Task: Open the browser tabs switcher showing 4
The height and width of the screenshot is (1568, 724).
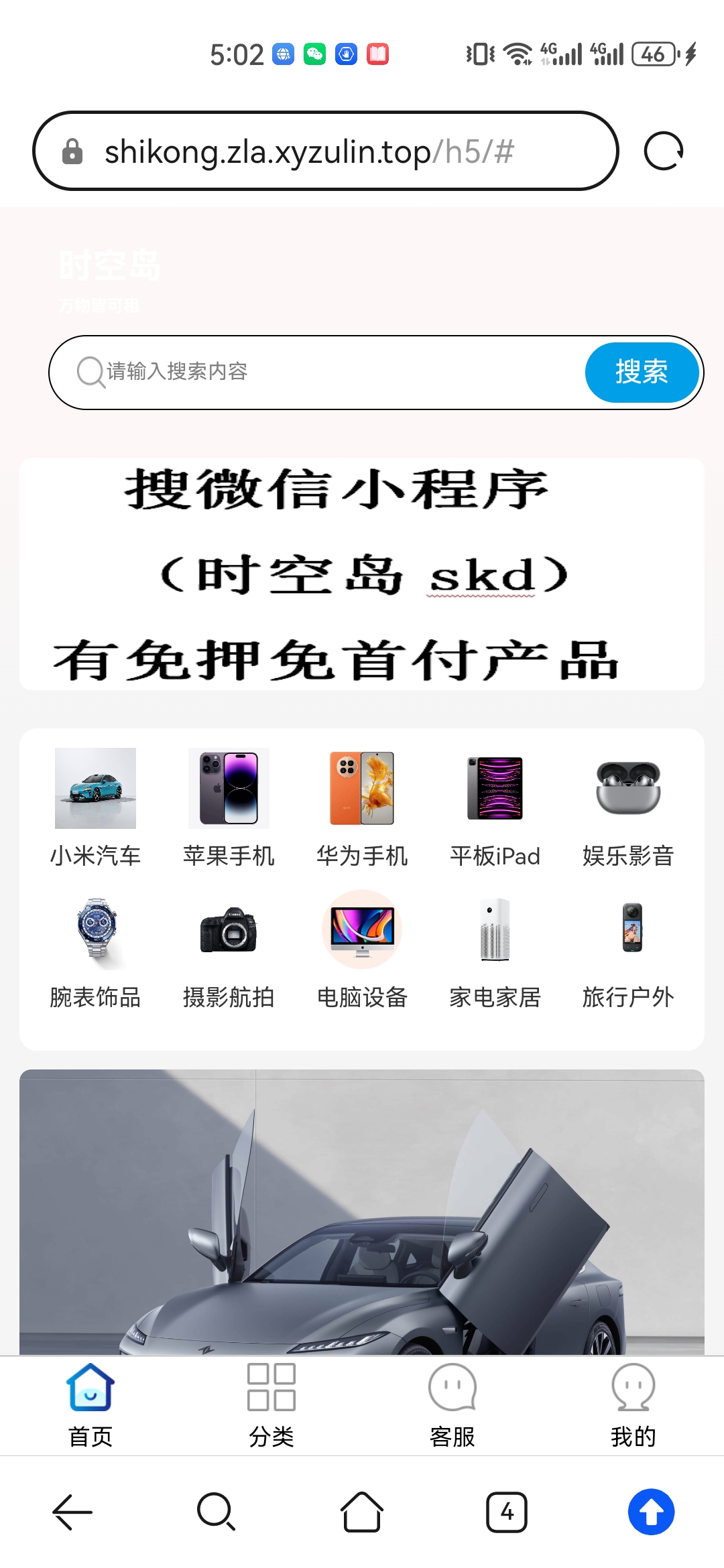Action: [507, 1512]
